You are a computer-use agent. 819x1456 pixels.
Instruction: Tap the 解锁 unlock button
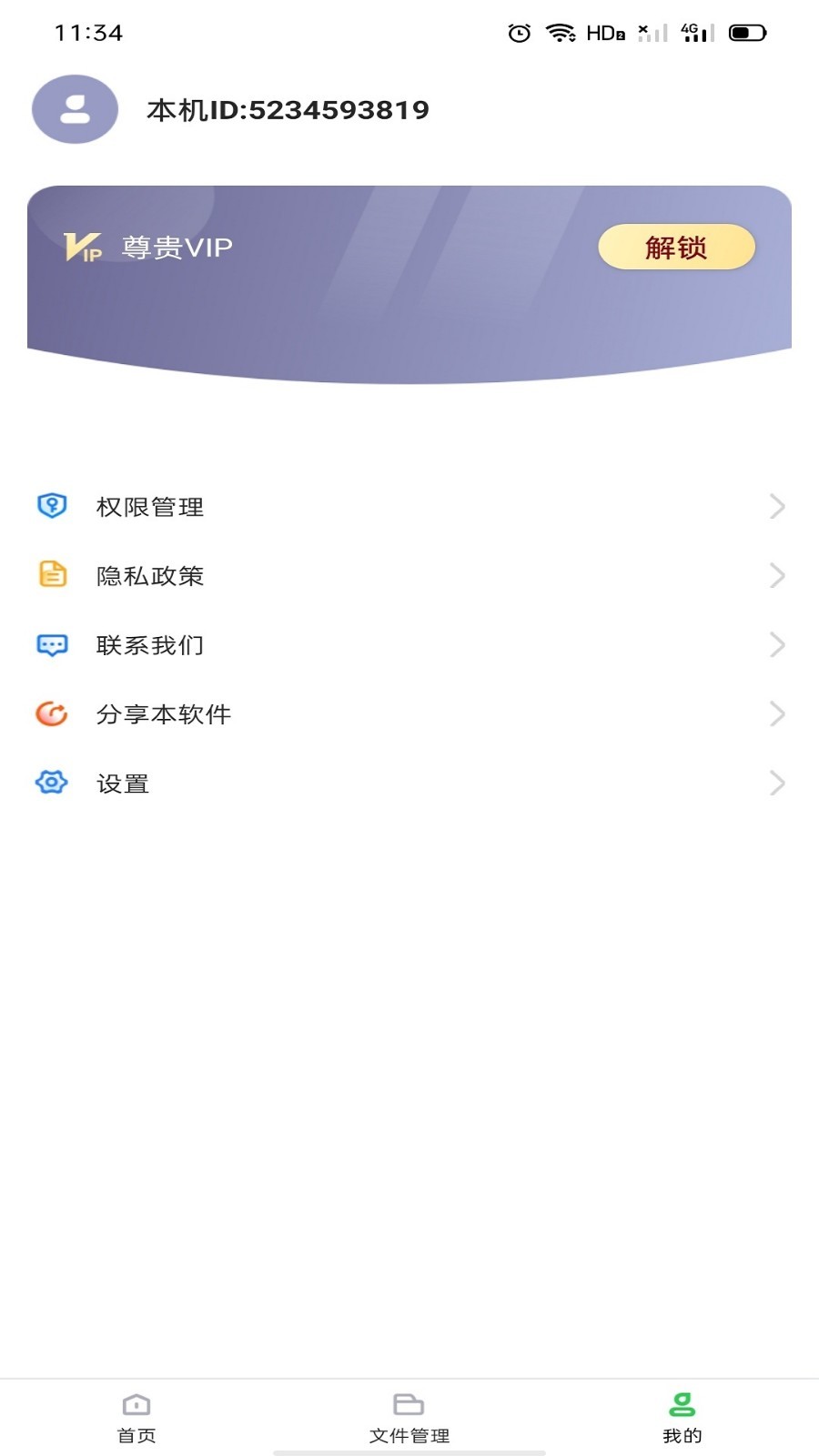tap(677, 247)
